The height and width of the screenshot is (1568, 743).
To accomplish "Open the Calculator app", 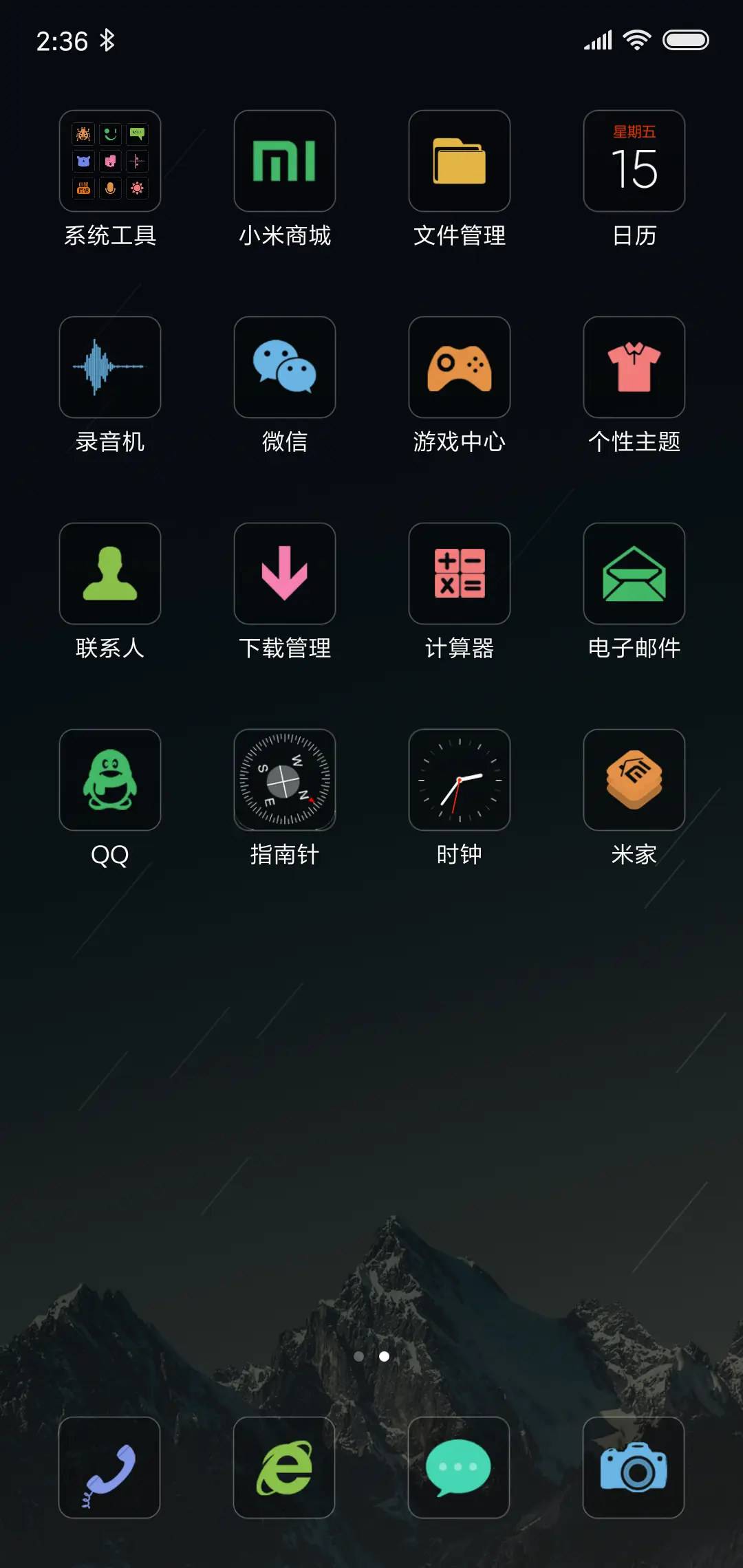I will (459, 574).
